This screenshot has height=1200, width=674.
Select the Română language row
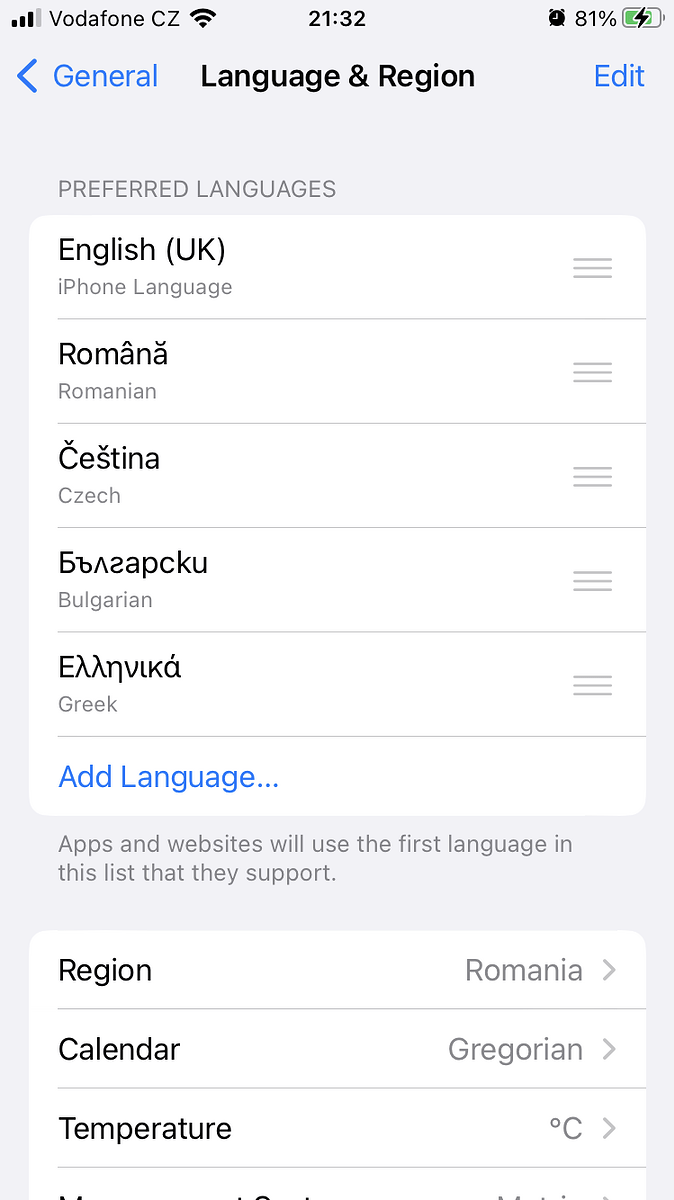pyautogui.click(x=300, y=371)
